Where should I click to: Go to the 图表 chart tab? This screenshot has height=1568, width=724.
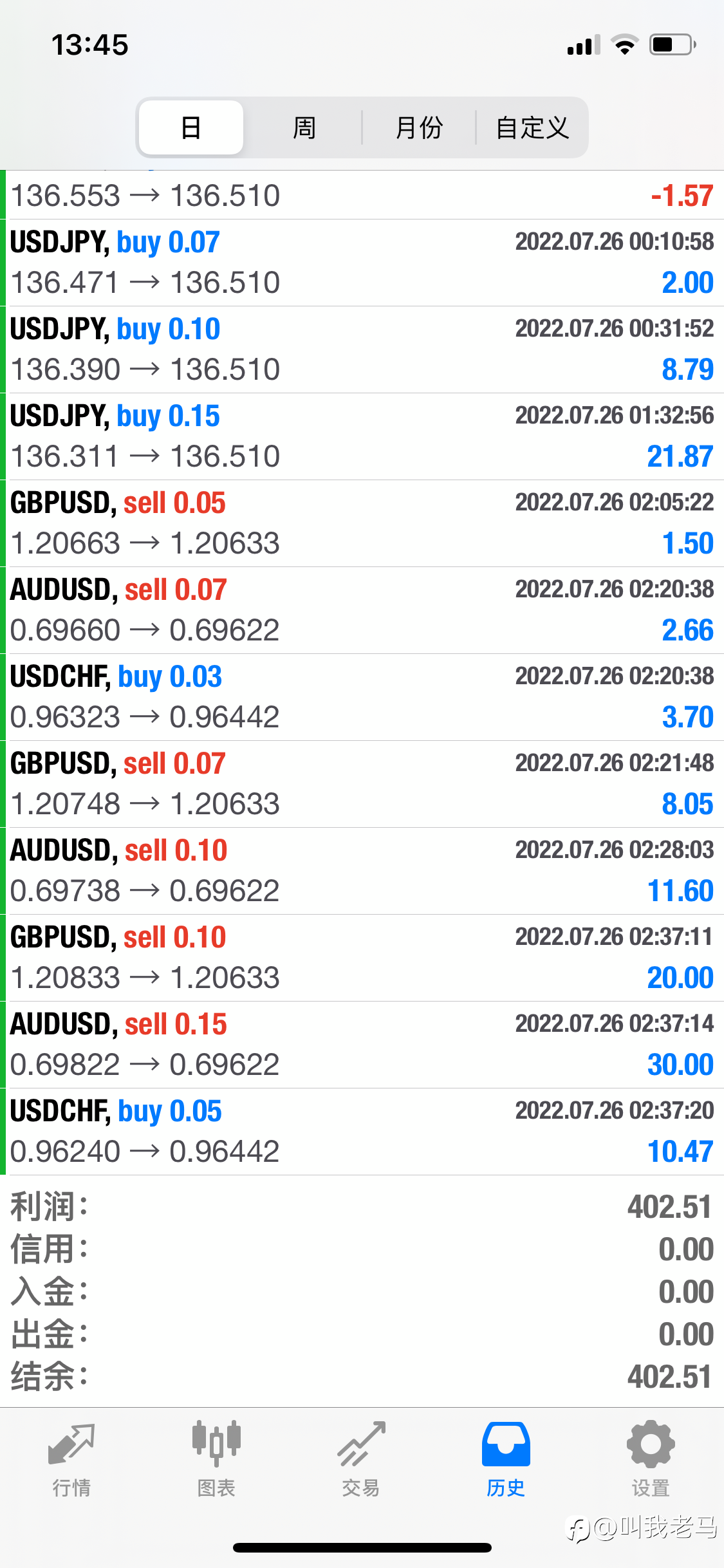(x=216, y=1459)
